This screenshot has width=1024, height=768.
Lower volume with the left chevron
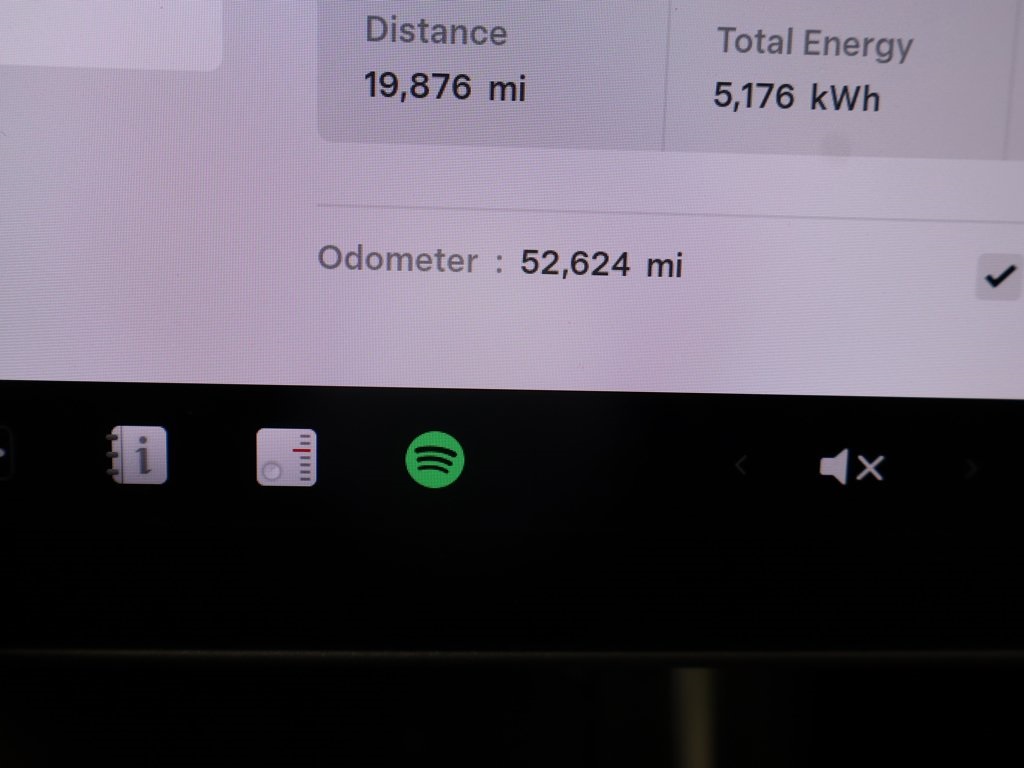point(741,466)
